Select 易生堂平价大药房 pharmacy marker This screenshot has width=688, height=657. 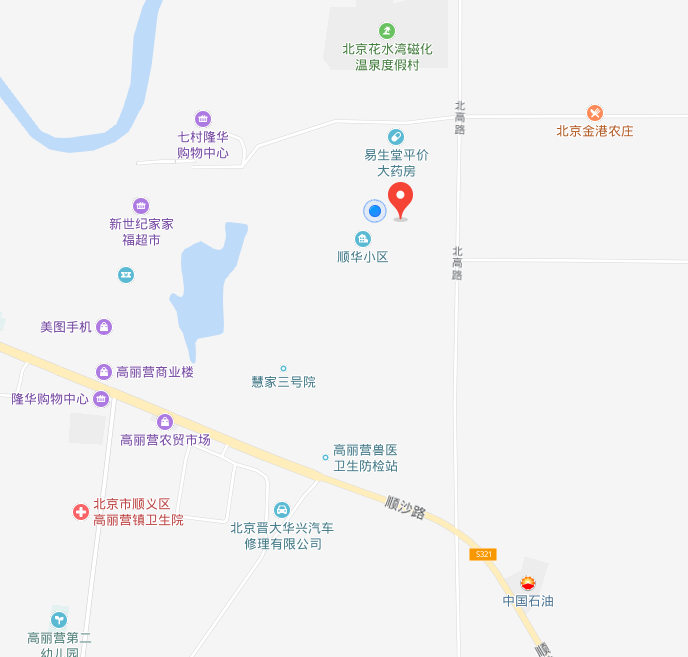396,136
